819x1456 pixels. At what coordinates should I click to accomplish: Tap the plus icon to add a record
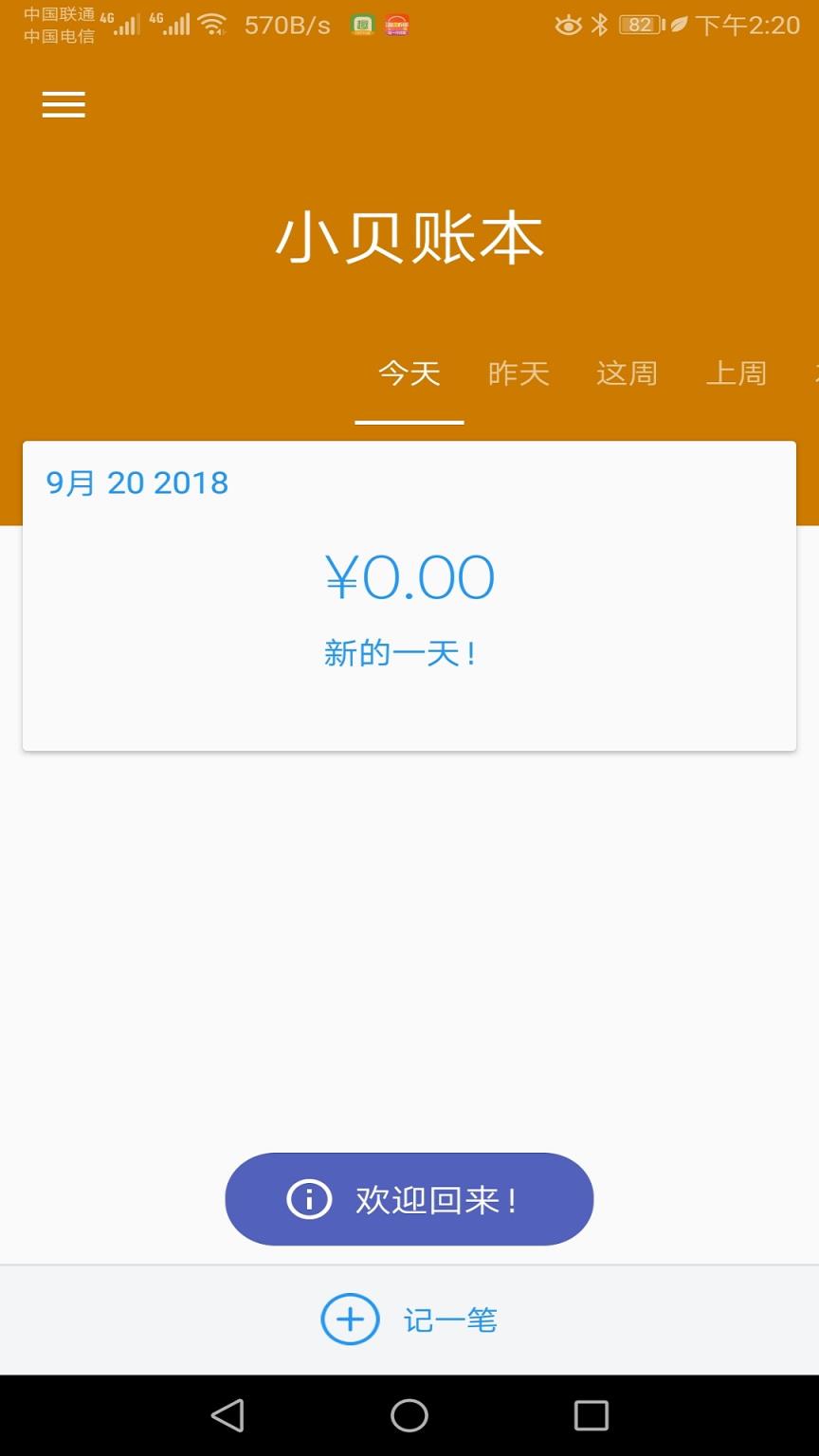[x=350, y=1319]
